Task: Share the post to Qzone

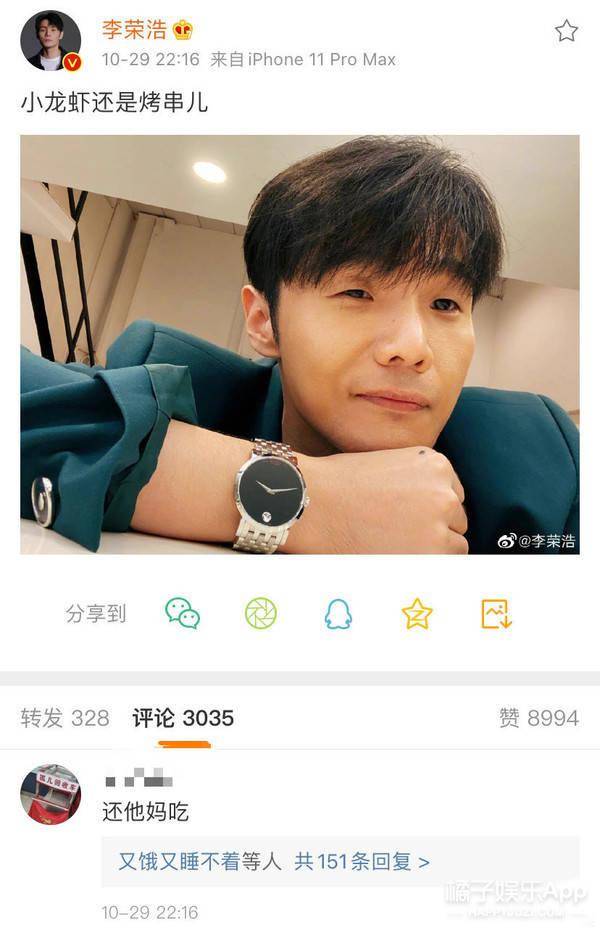Action: point(417,613)
